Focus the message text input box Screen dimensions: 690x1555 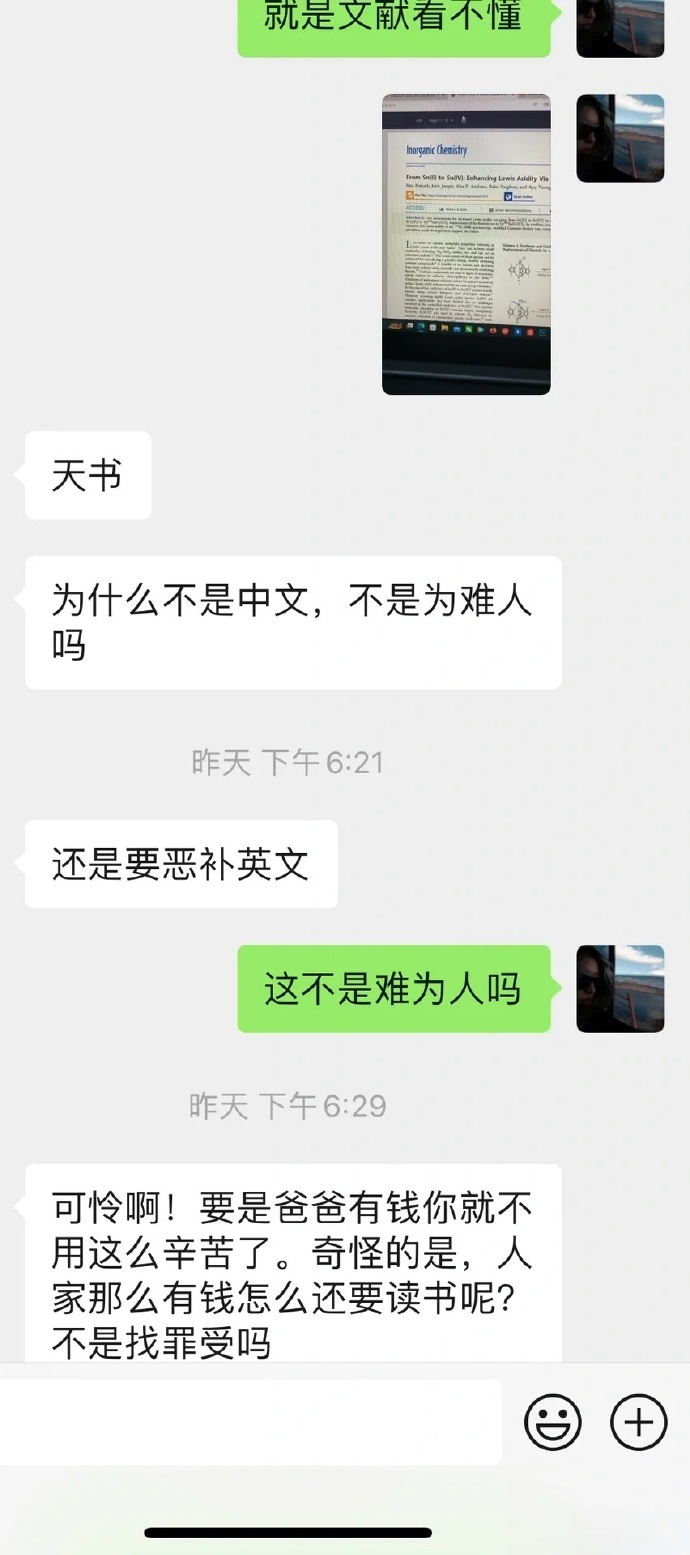tap(250, 1422)
